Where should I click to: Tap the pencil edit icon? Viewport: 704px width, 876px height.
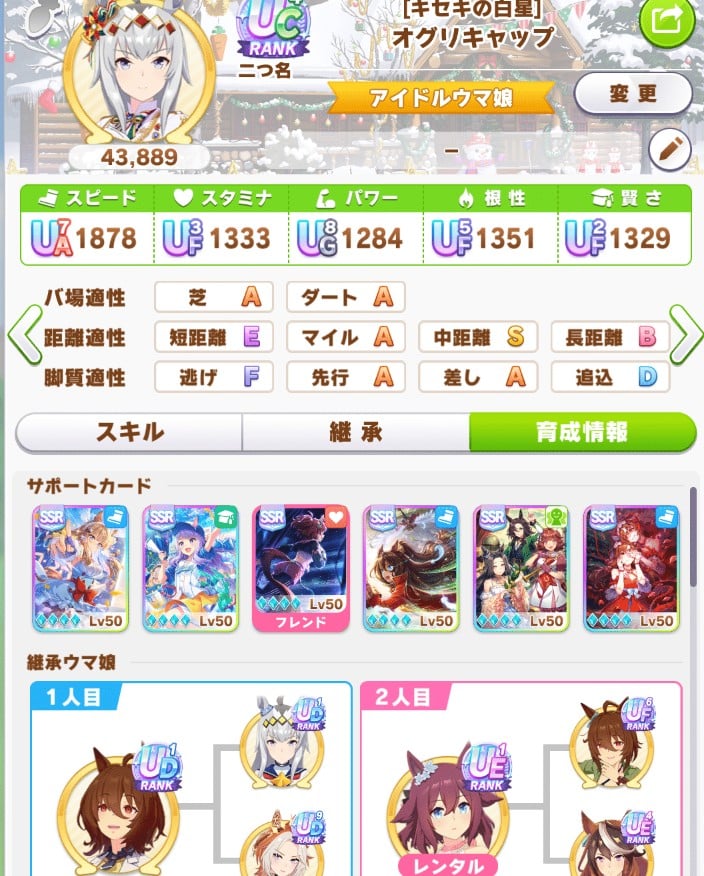click(669, 150)
